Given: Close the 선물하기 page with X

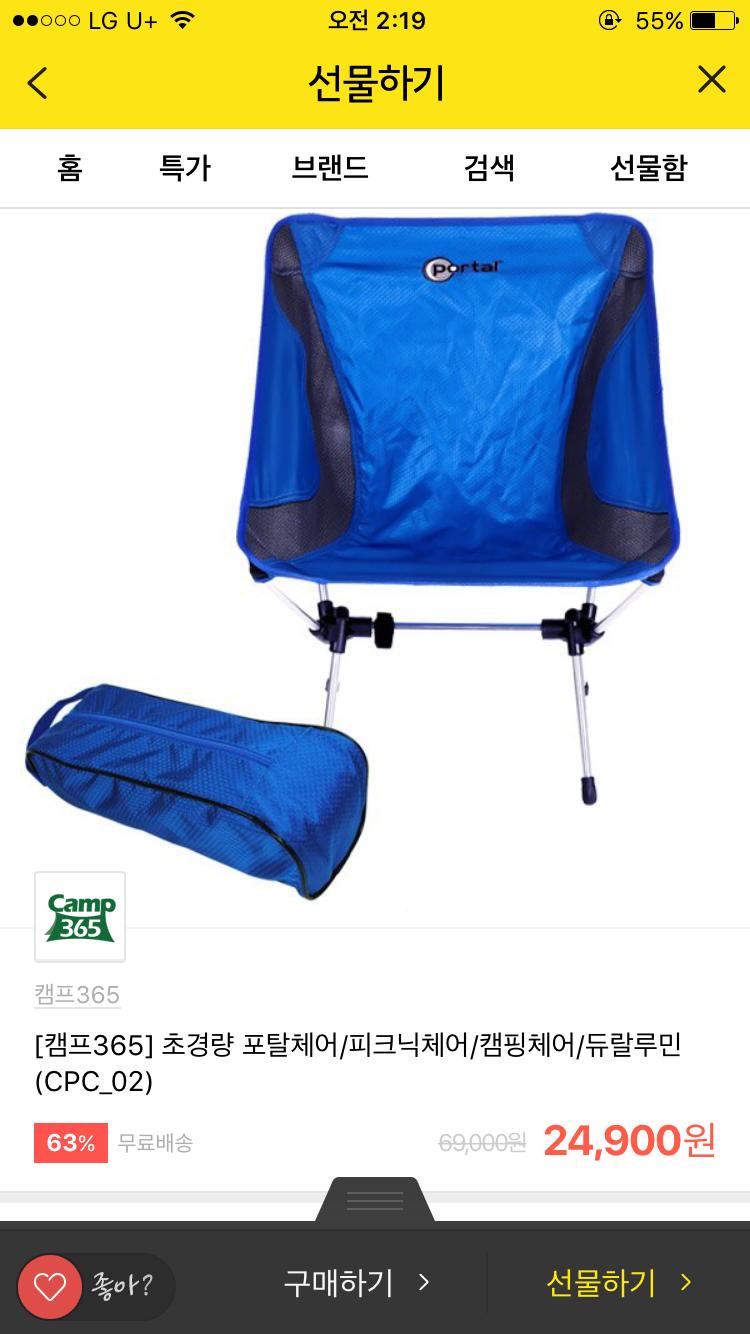Looking at the screenshot, I should point(711,80).
